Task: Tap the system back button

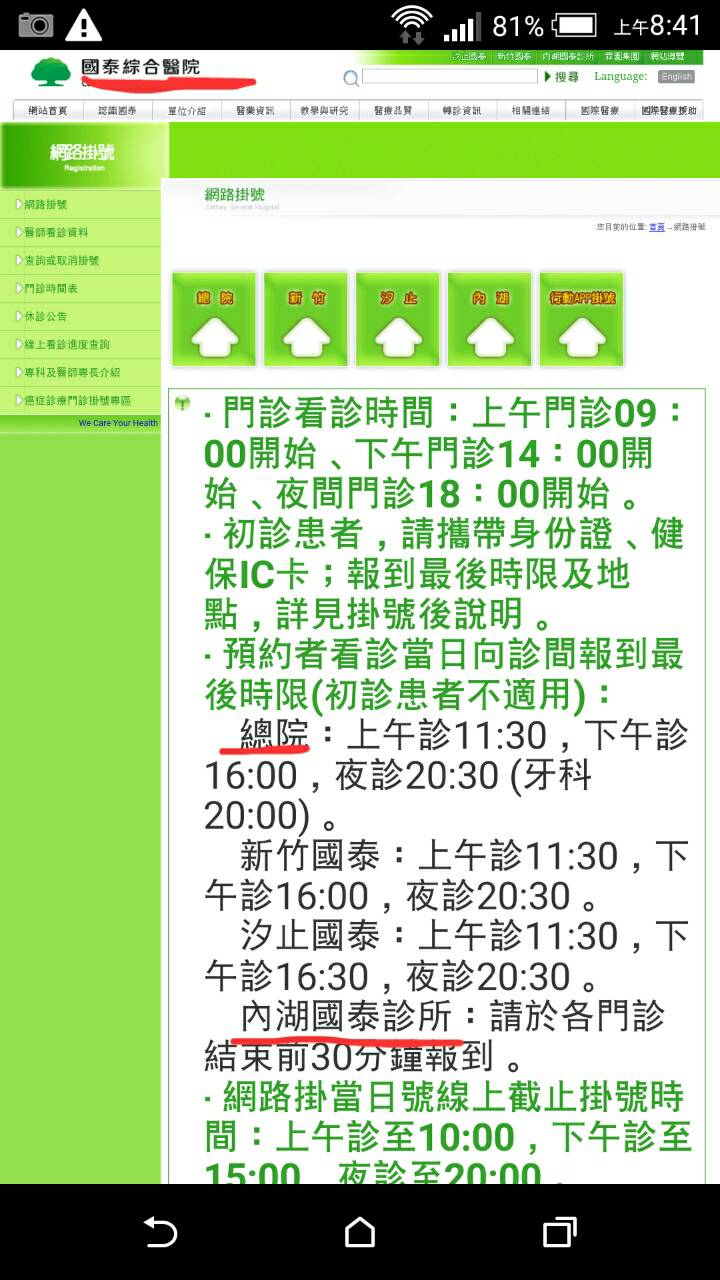Action: point(160,1232)
